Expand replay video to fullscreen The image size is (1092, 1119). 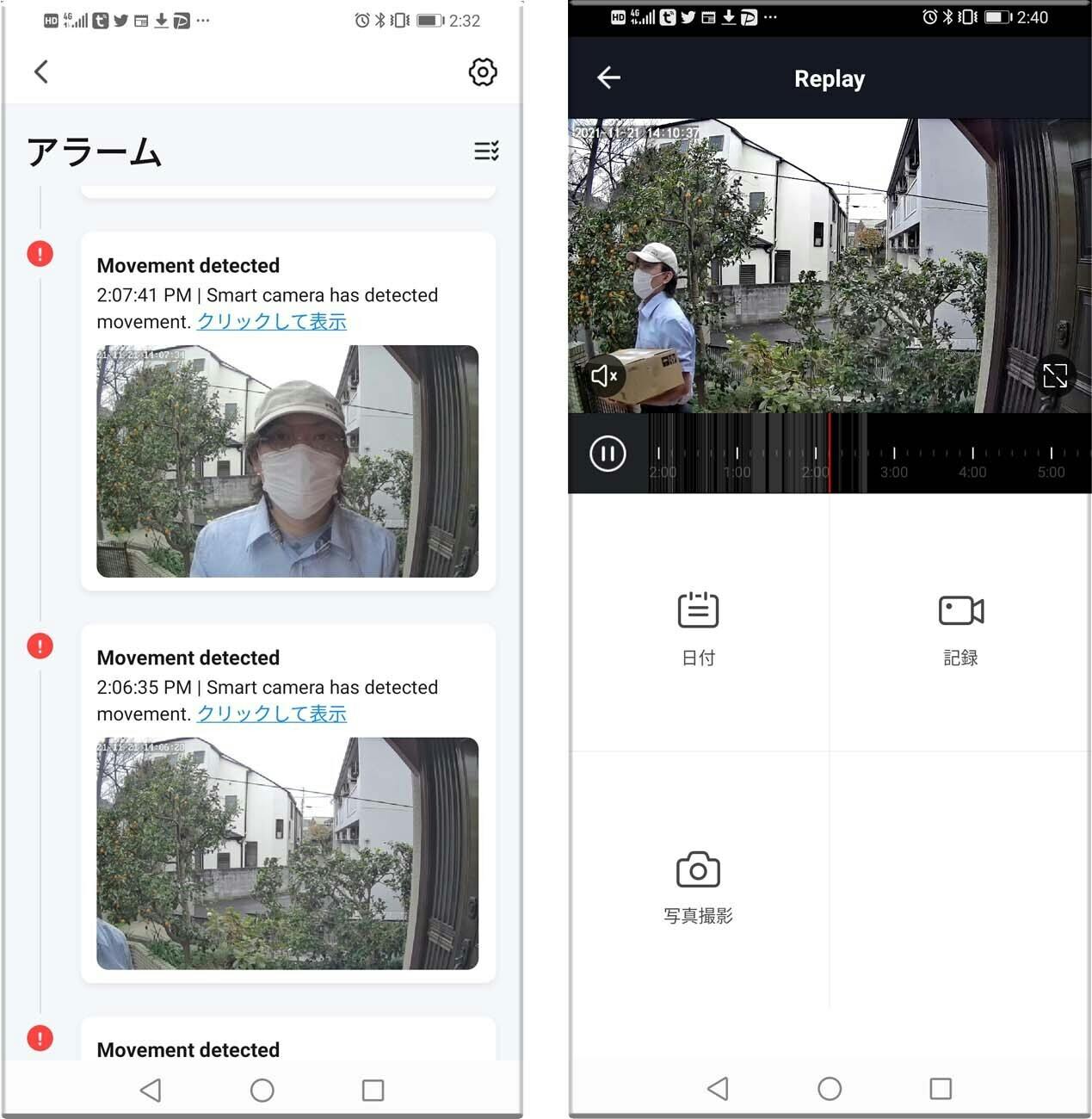(1055, 375)
